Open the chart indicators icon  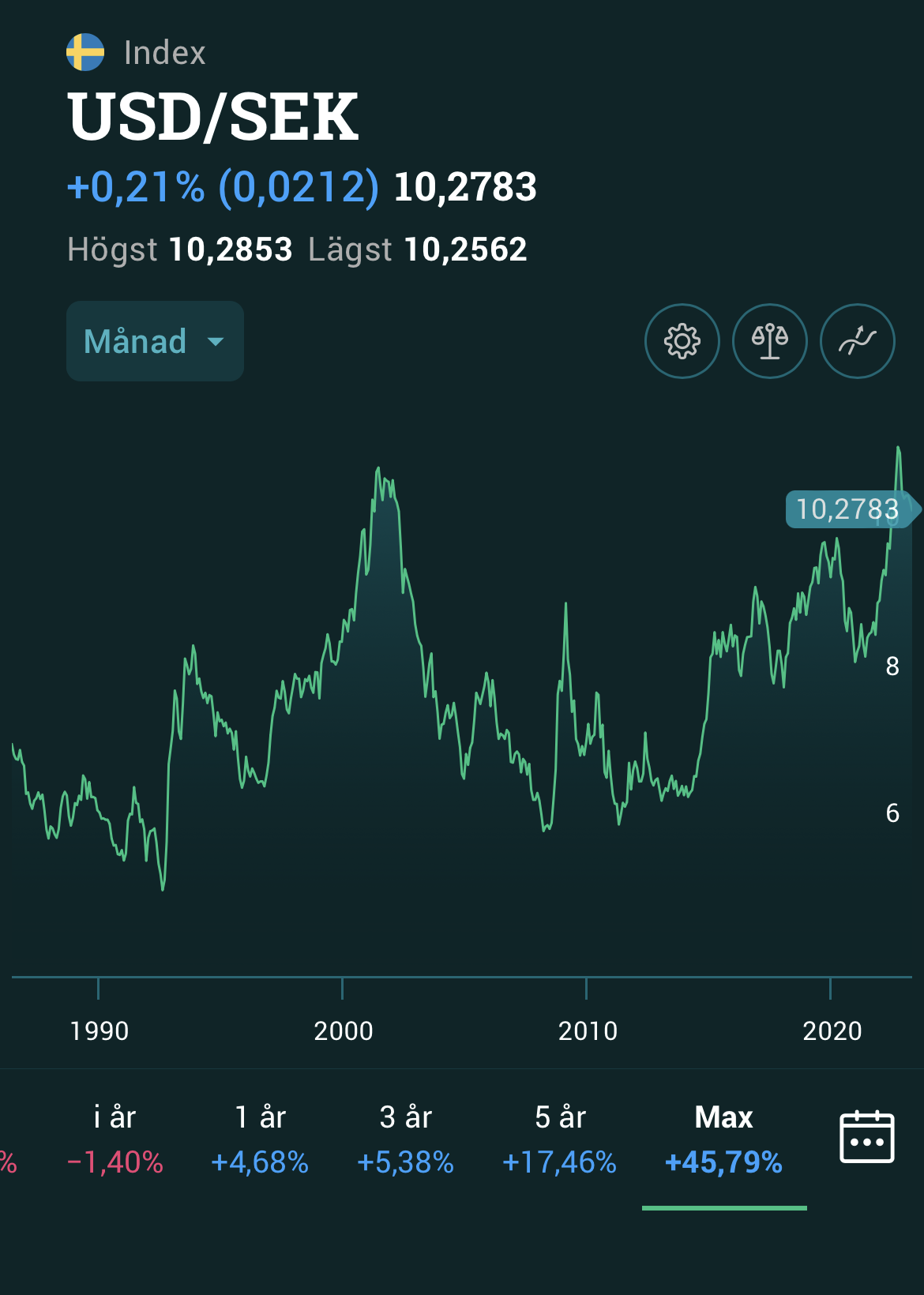[858, 341]
